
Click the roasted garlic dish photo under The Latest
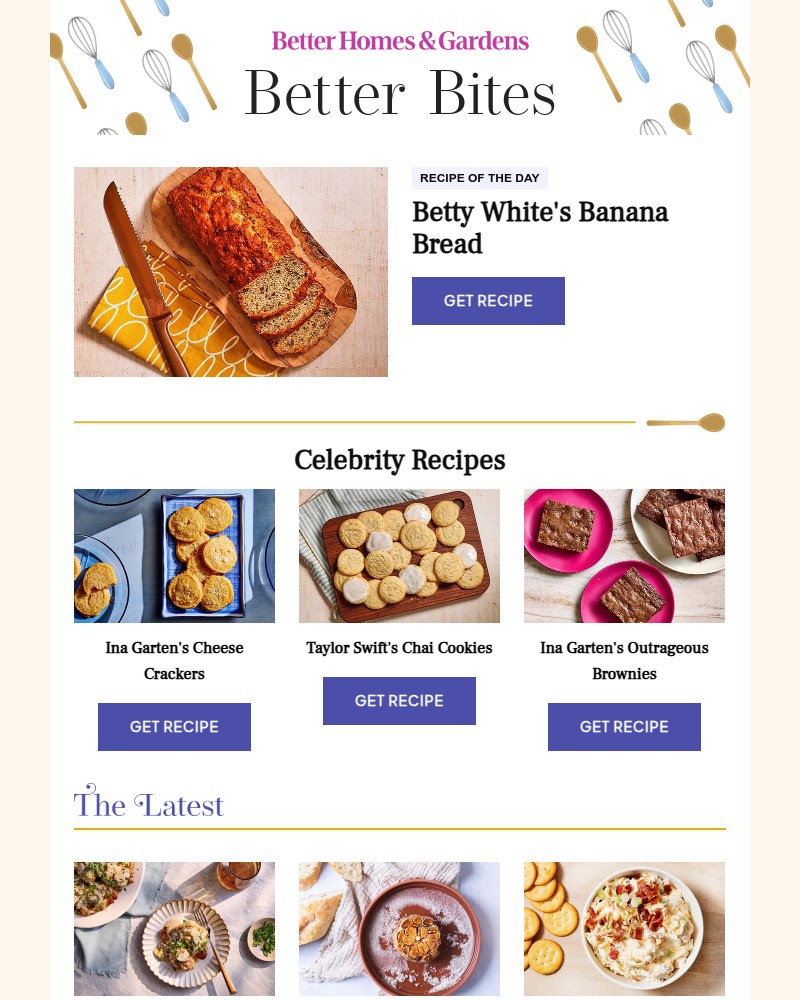399,928
